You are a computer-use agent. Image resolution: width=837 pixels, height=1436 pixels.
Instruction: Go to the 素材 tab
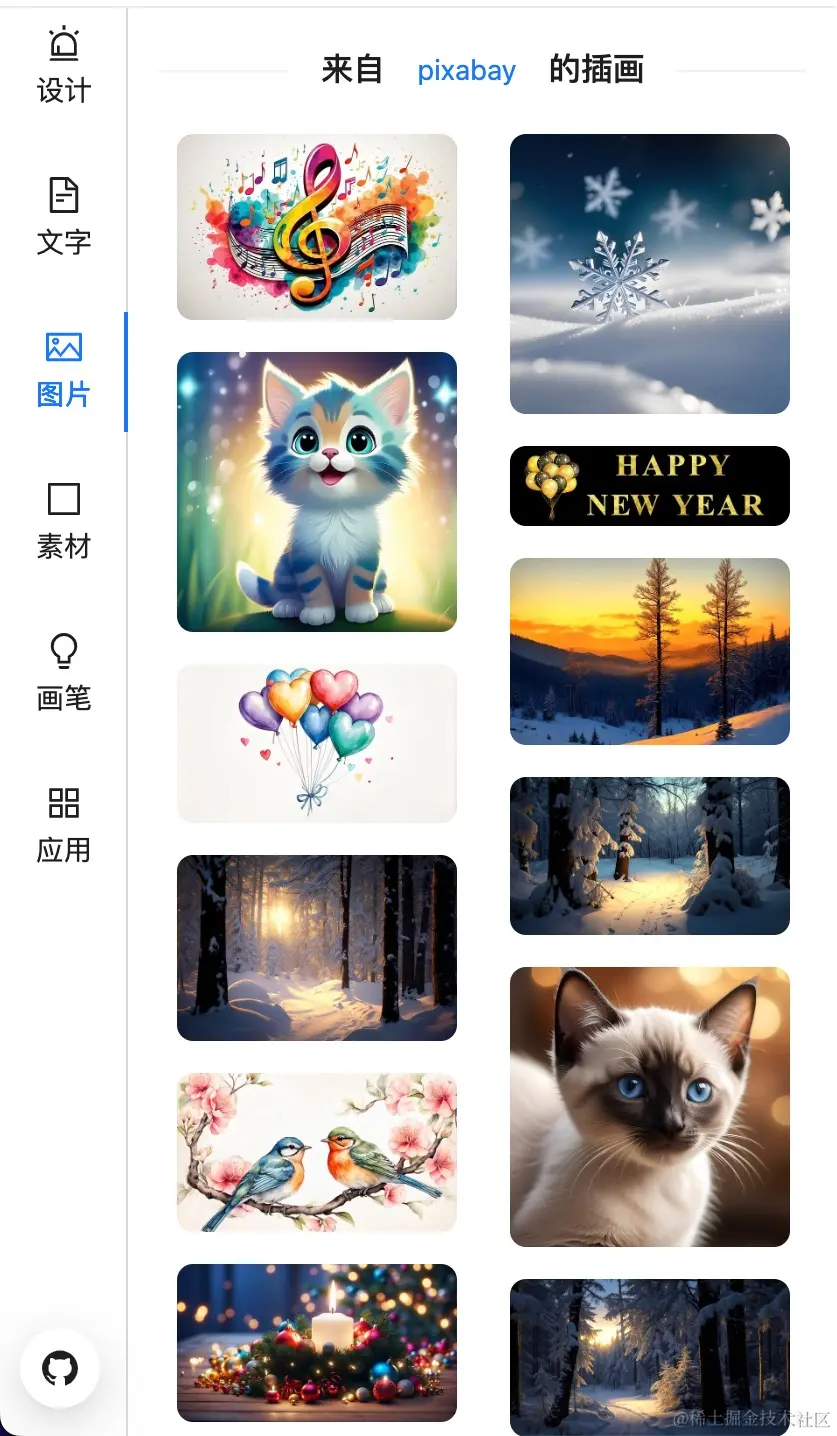click(x=63, y=521)
